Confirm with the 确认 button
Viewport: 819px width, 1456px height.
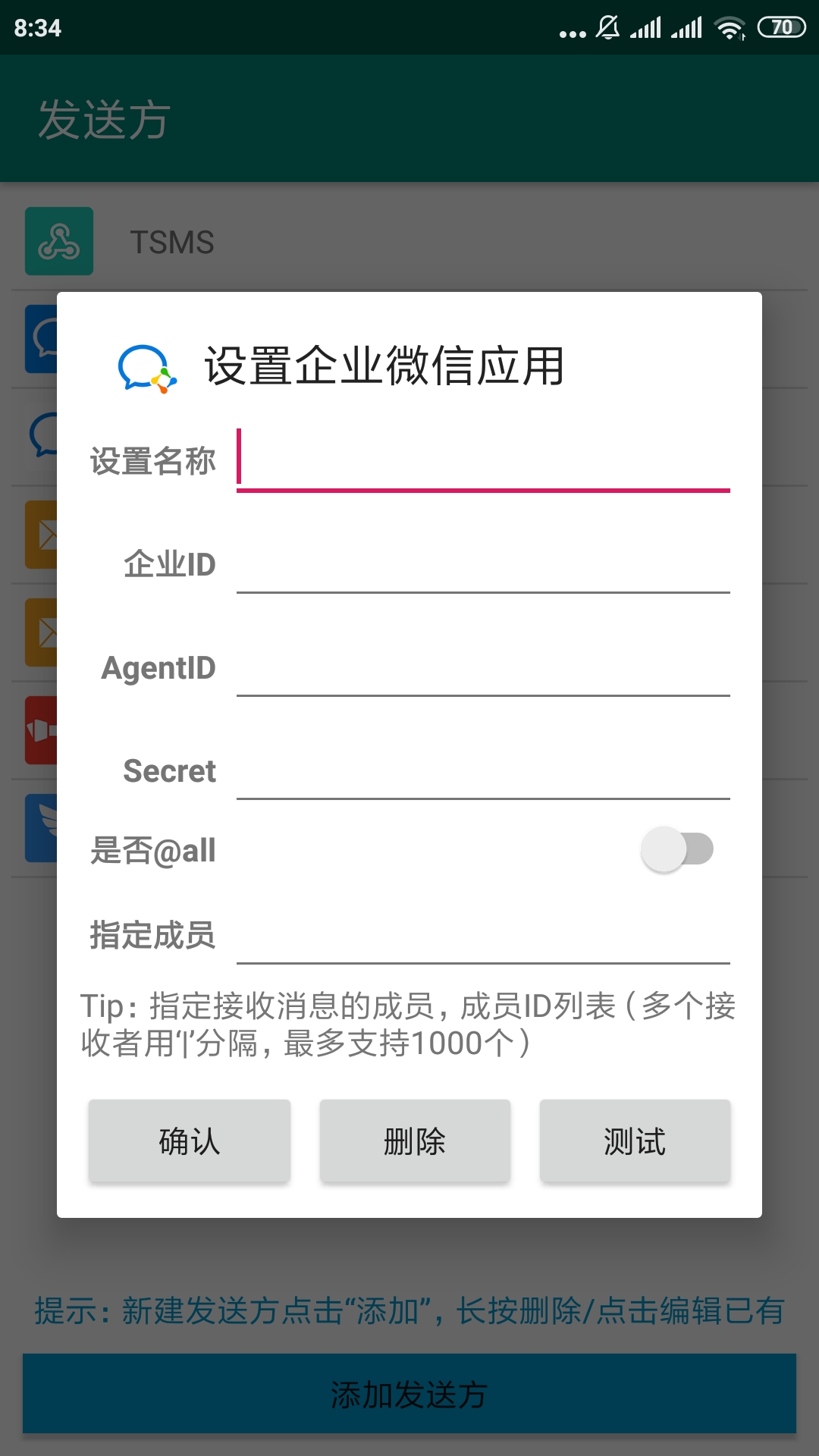[x=190, y=1141]
